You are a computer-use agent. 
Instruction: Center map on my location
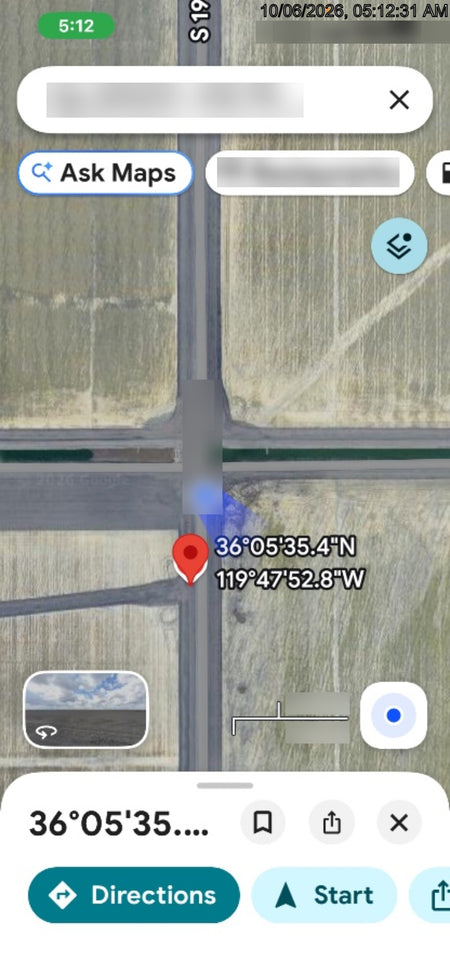click(393, 716)
